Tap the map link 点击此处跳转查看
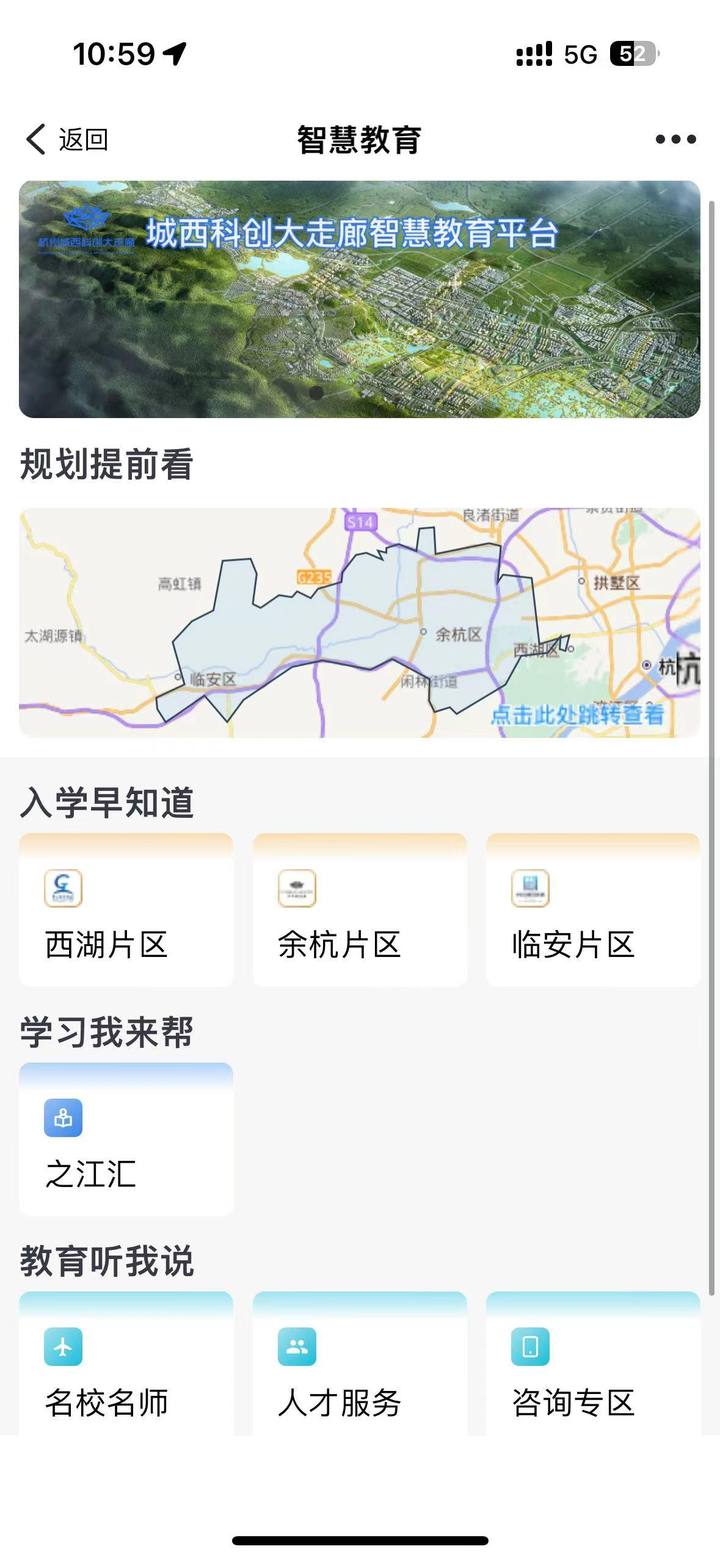720x1560 pixels. 577,714
